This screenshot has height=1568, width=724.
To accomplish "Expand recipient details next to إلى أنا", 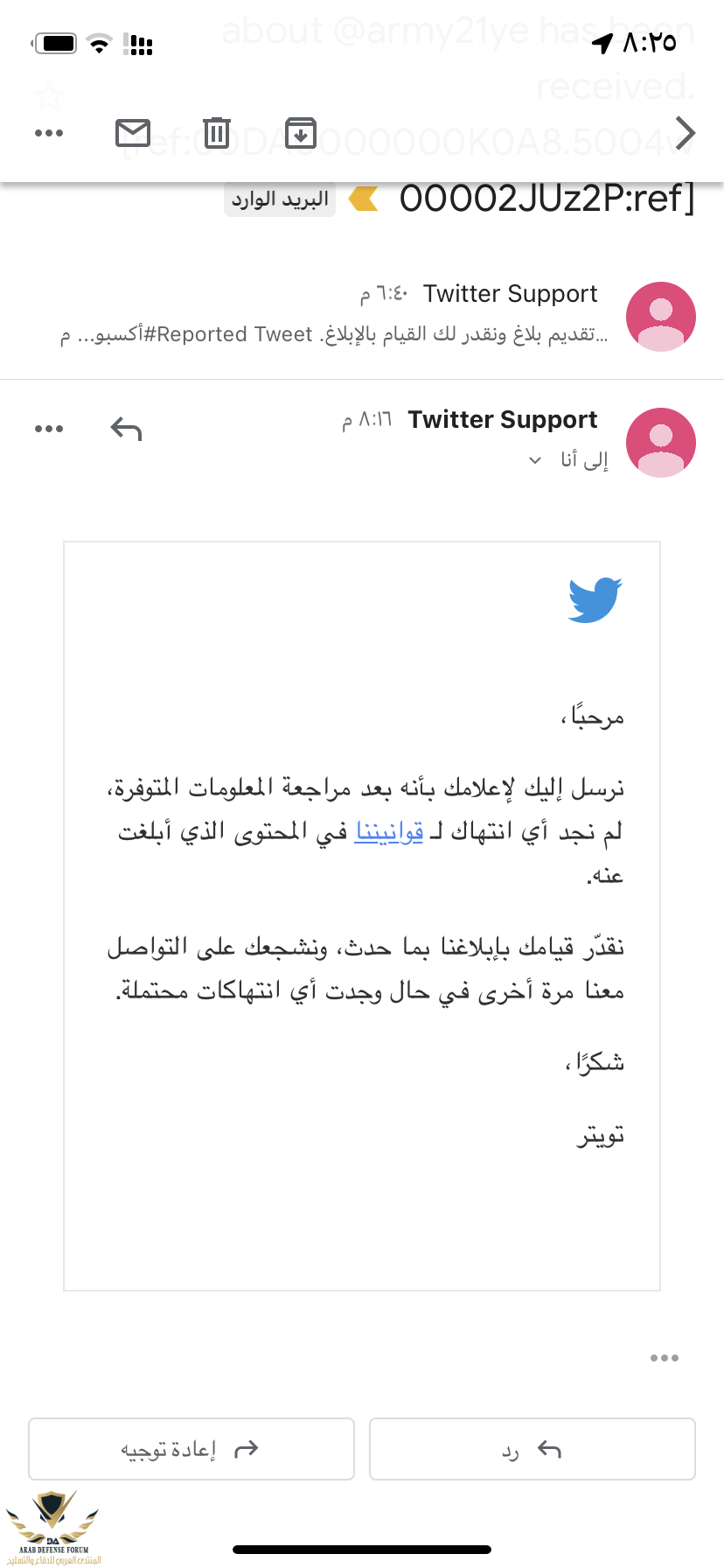I will tap(535, 460).
